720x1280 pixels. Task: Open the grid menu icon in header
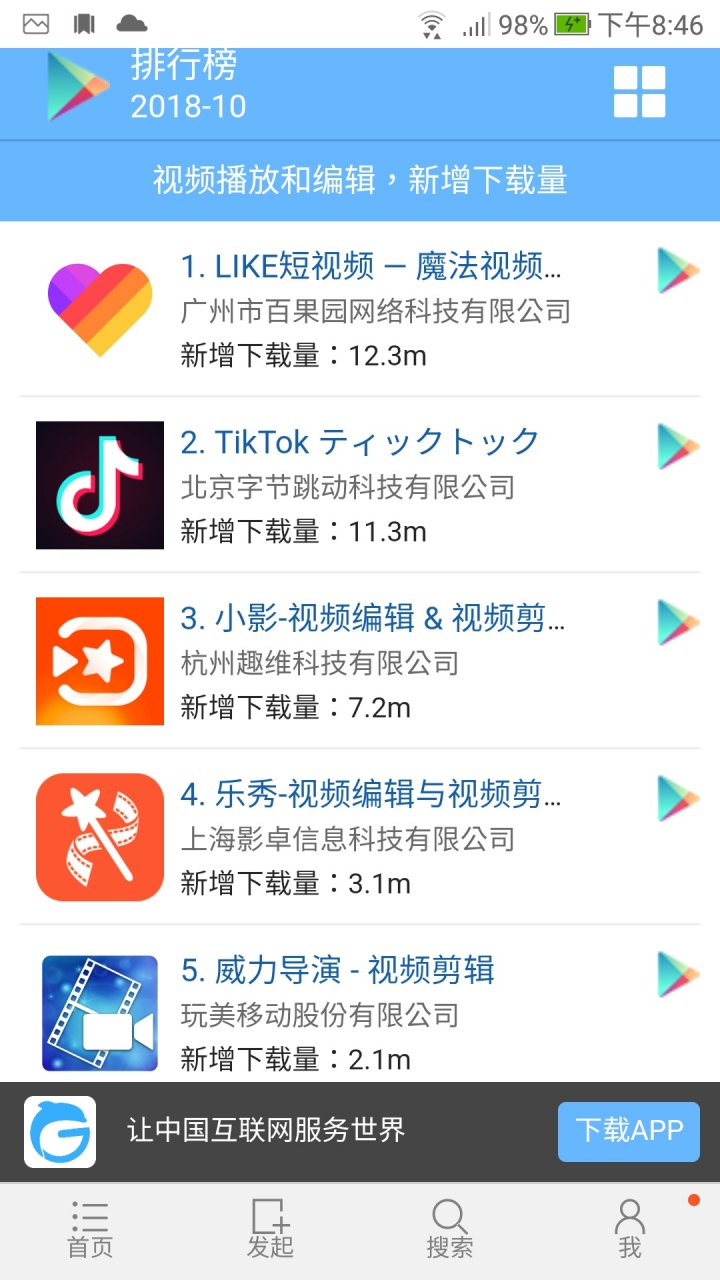click(639, 92)
